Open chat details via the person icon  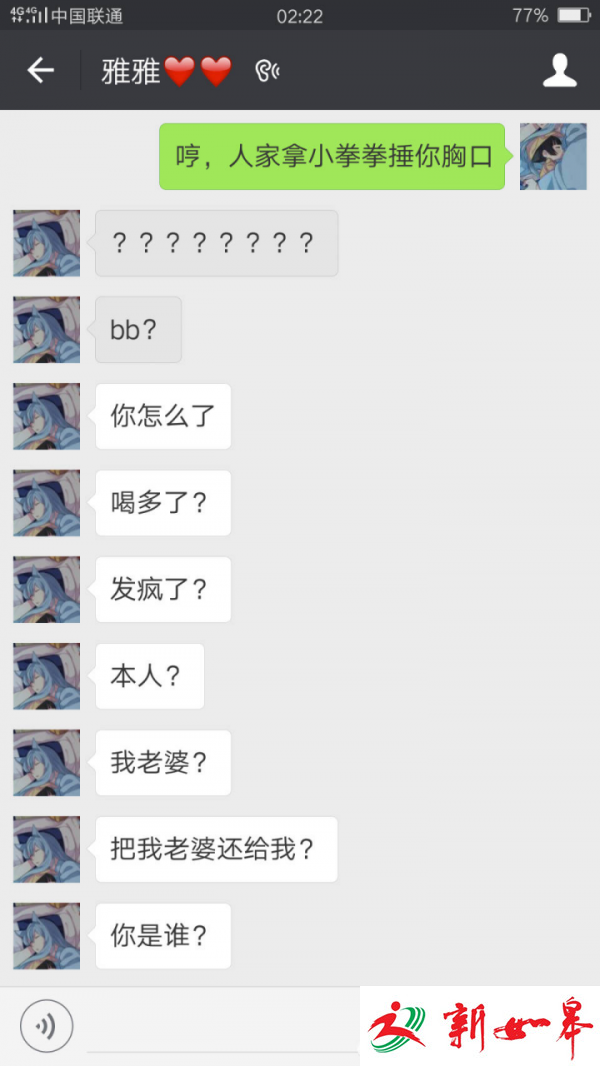(x=559, y=70)
